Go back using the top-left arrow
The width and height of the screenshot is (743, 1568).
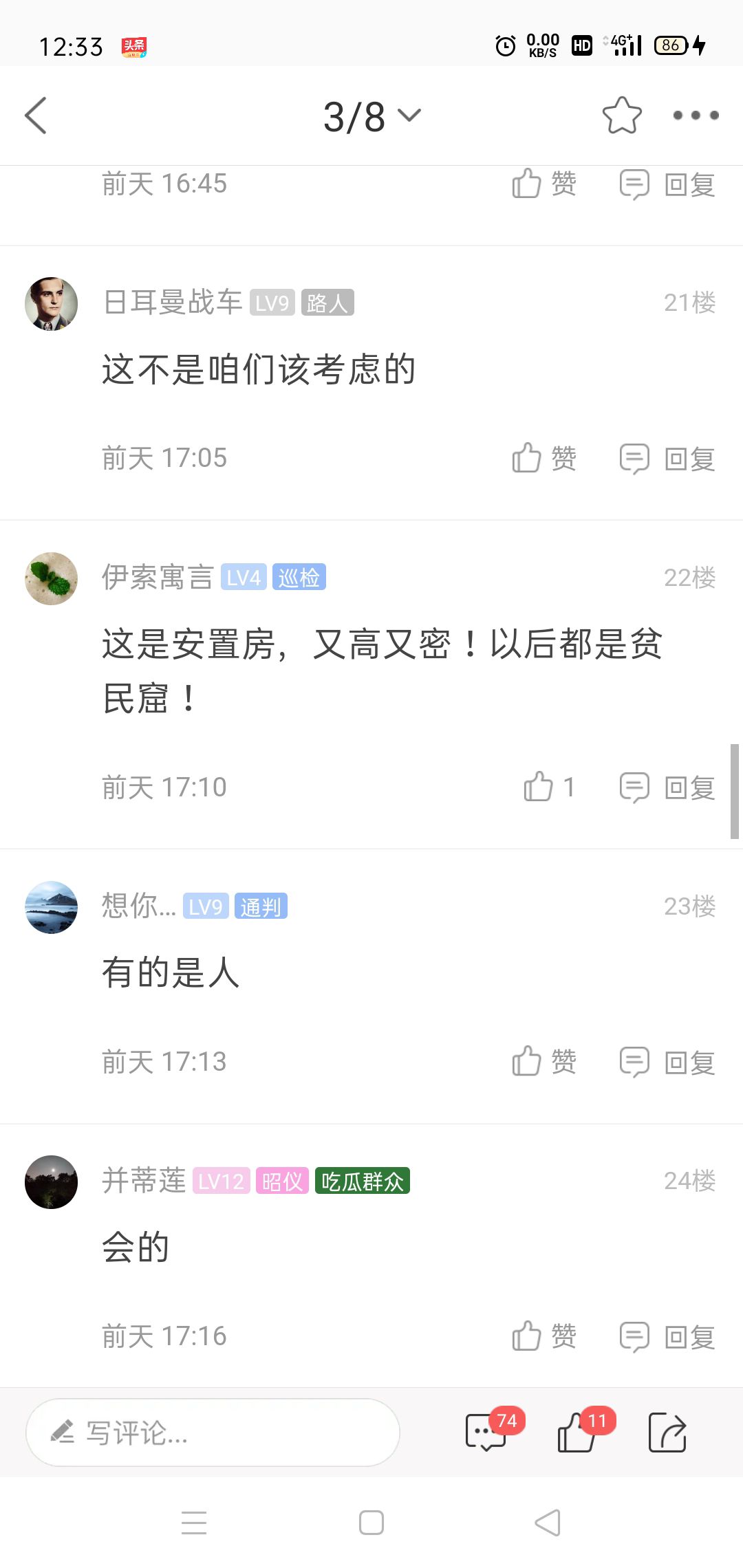coord(36,116)
